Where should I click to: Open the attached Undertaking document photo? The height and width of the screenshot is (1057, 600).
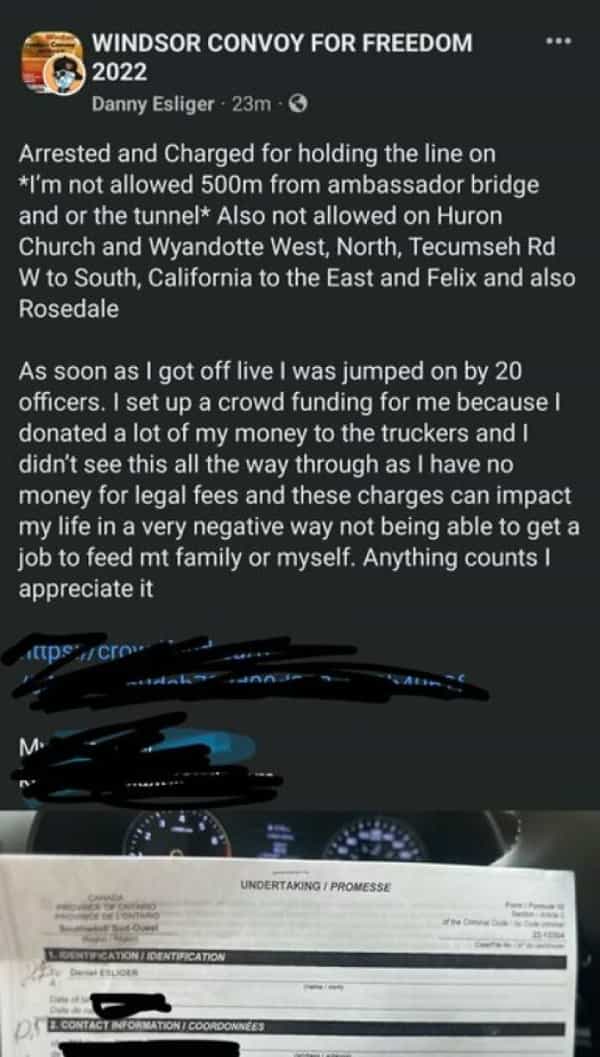300,935
